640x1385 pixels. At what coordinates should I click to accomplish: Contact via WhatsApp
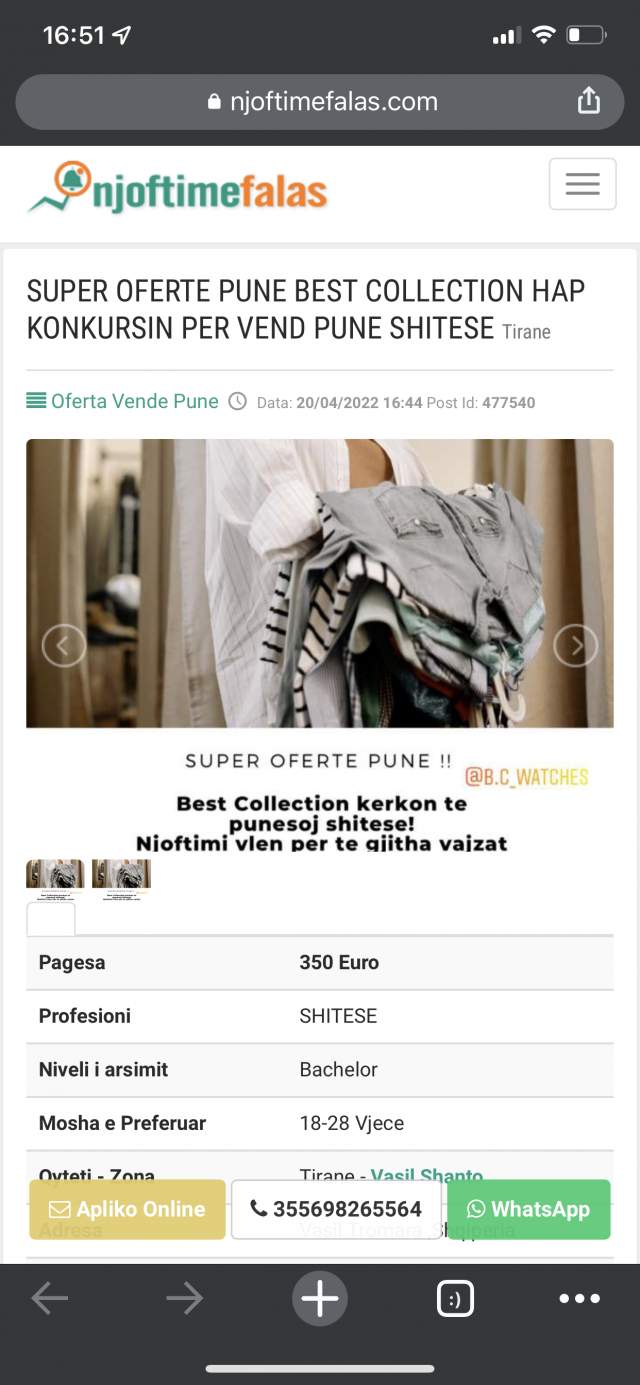point(529,1209)
